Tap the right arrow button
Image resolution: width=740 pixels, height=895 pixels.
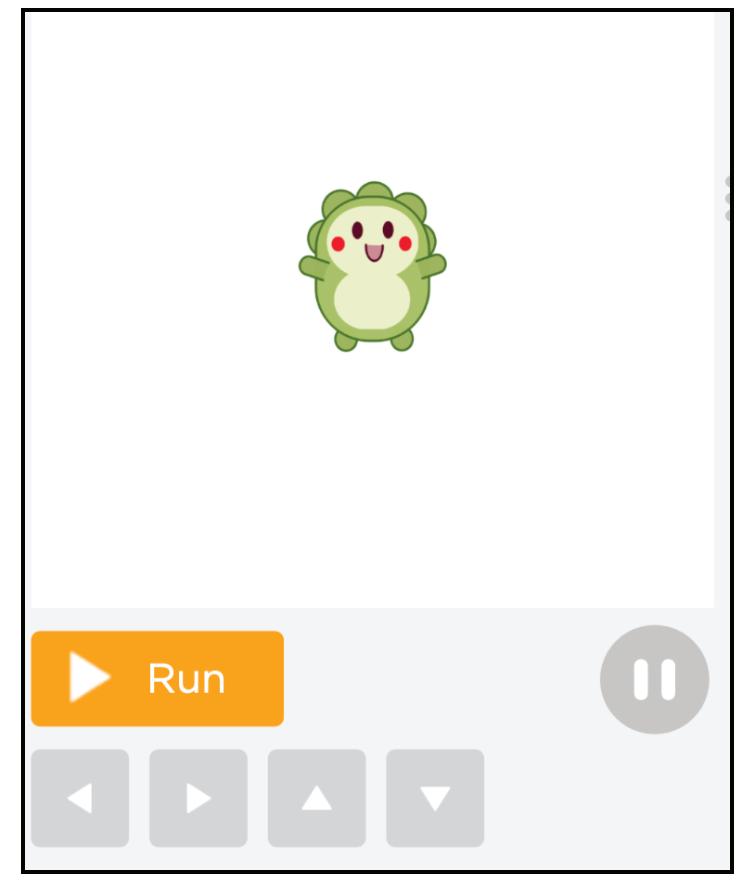198,798
